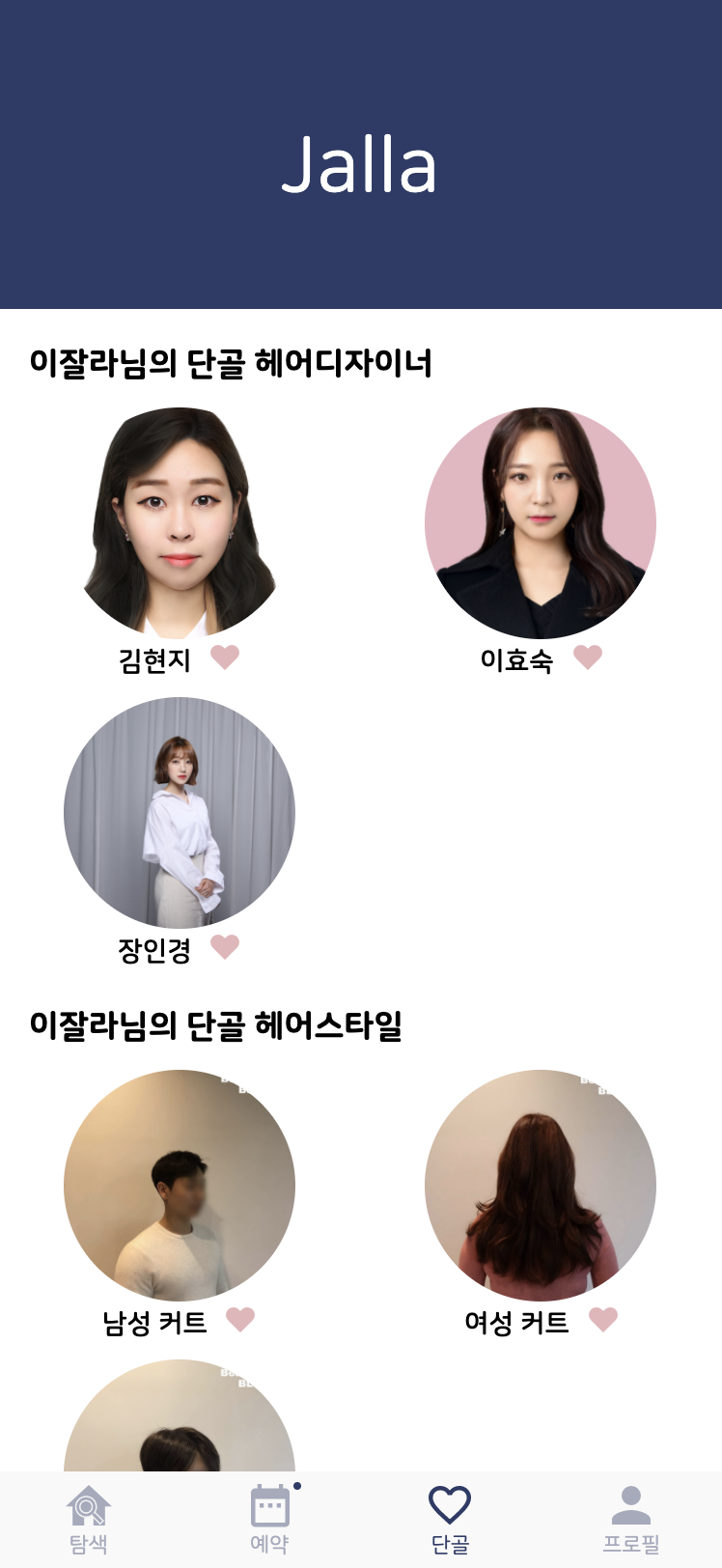Switch to the 탐색 tab
This screenshot has height=1568, width=722.
[x=89, y=1519]
